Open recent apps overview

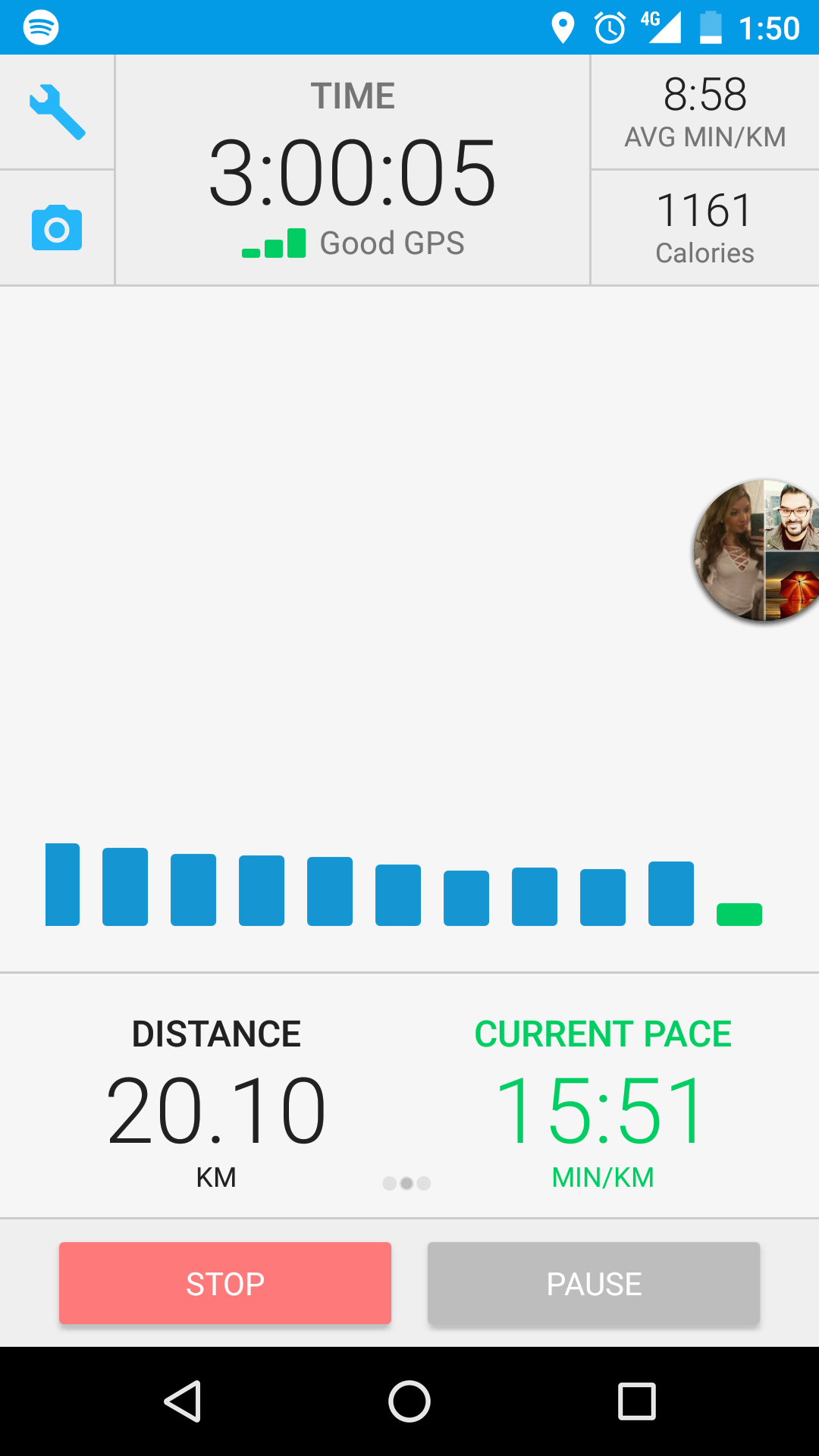(637, 1401)
